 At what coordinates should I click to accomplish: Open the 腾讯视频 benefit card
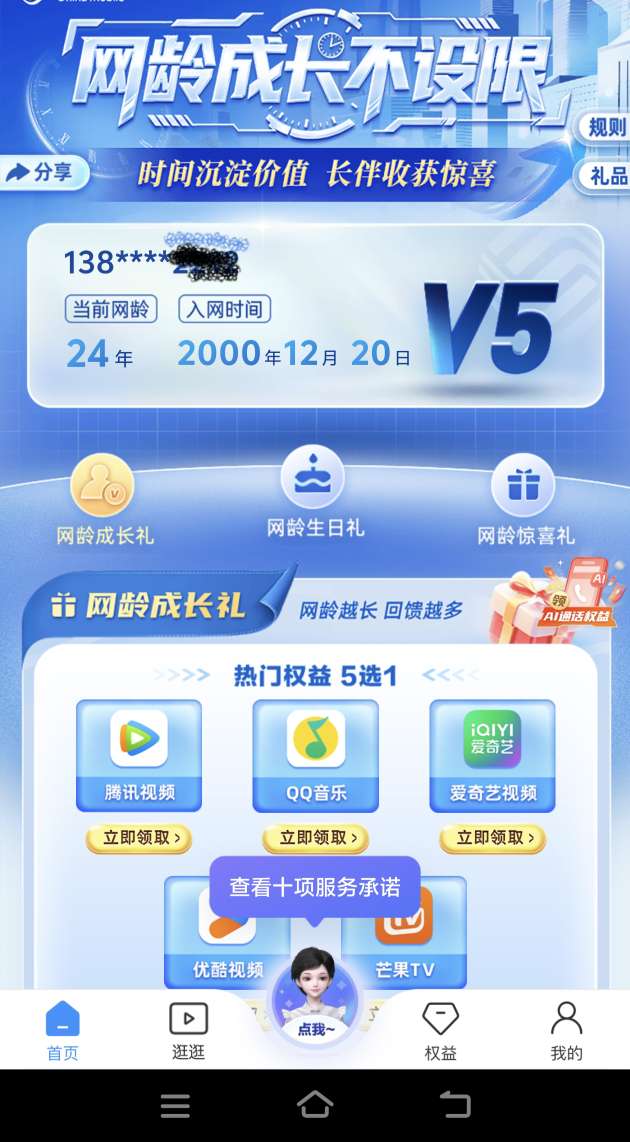[x=139, y=754]
